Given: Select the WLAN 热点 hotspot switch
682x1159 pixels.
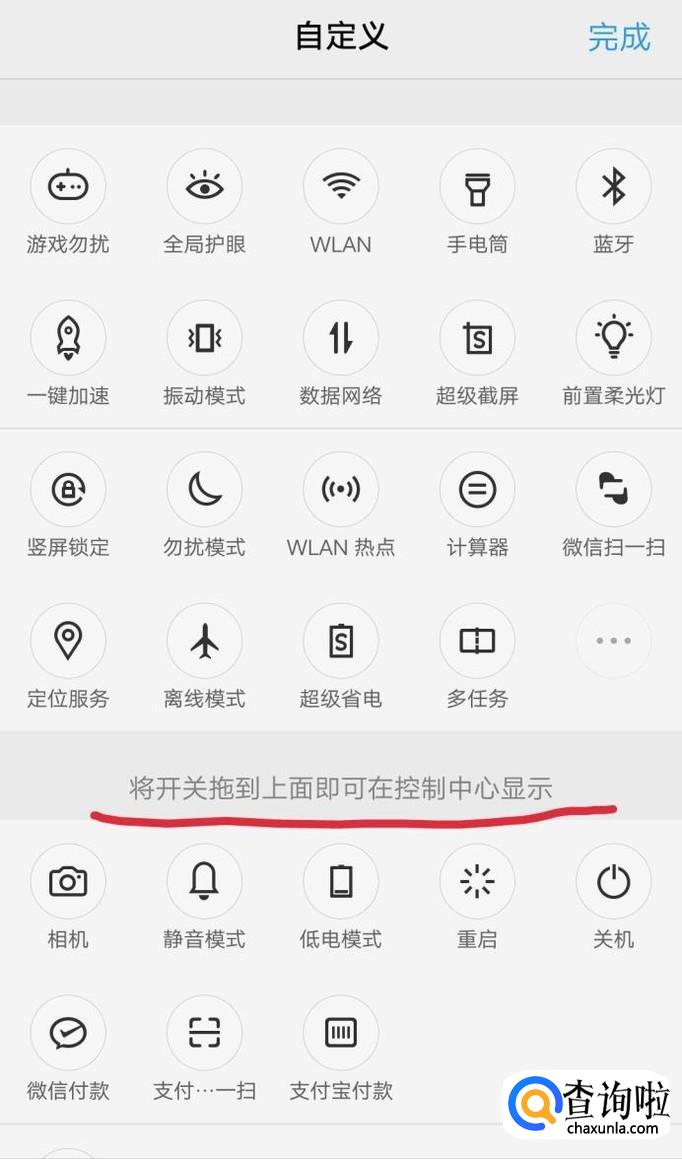Looking at the screenshot, I should click(341, 490).
